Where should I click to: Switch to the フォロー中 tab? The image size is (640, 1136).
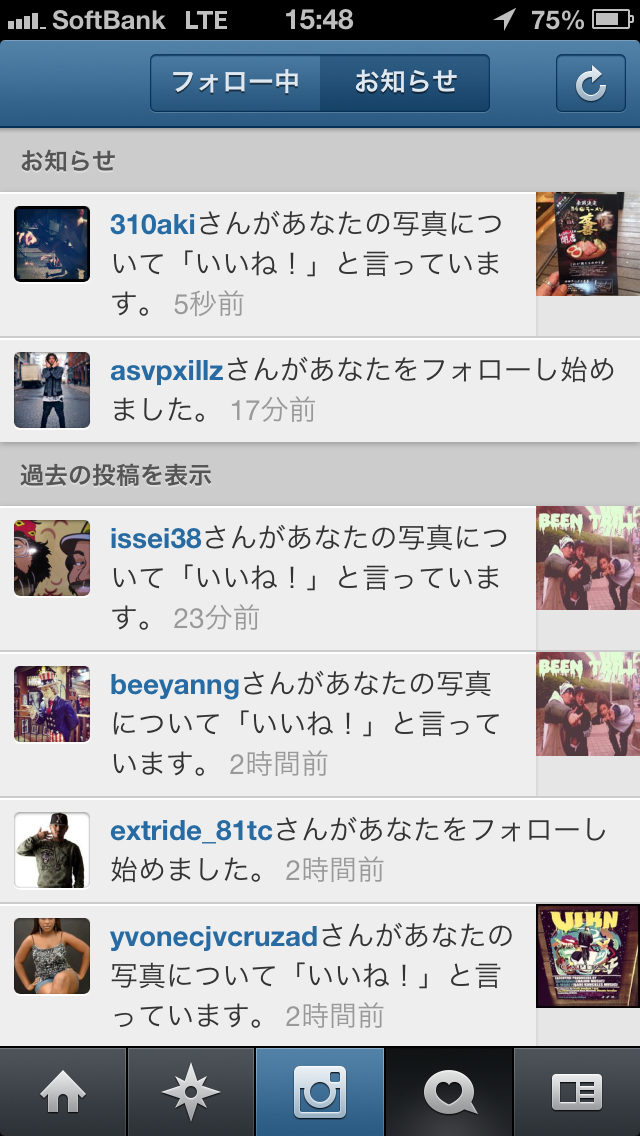click(x=236, y=82)
